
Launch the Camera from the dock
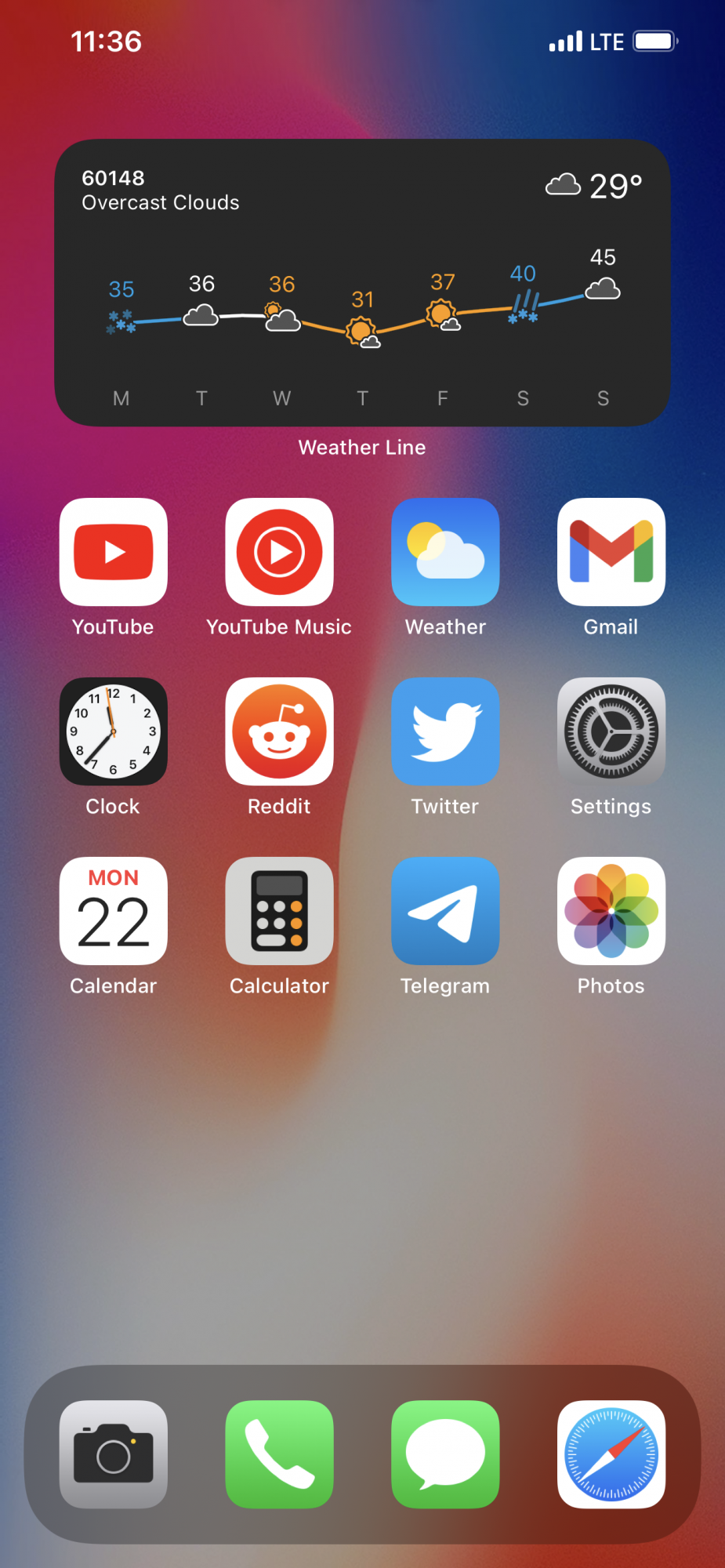click(114, 1454)
